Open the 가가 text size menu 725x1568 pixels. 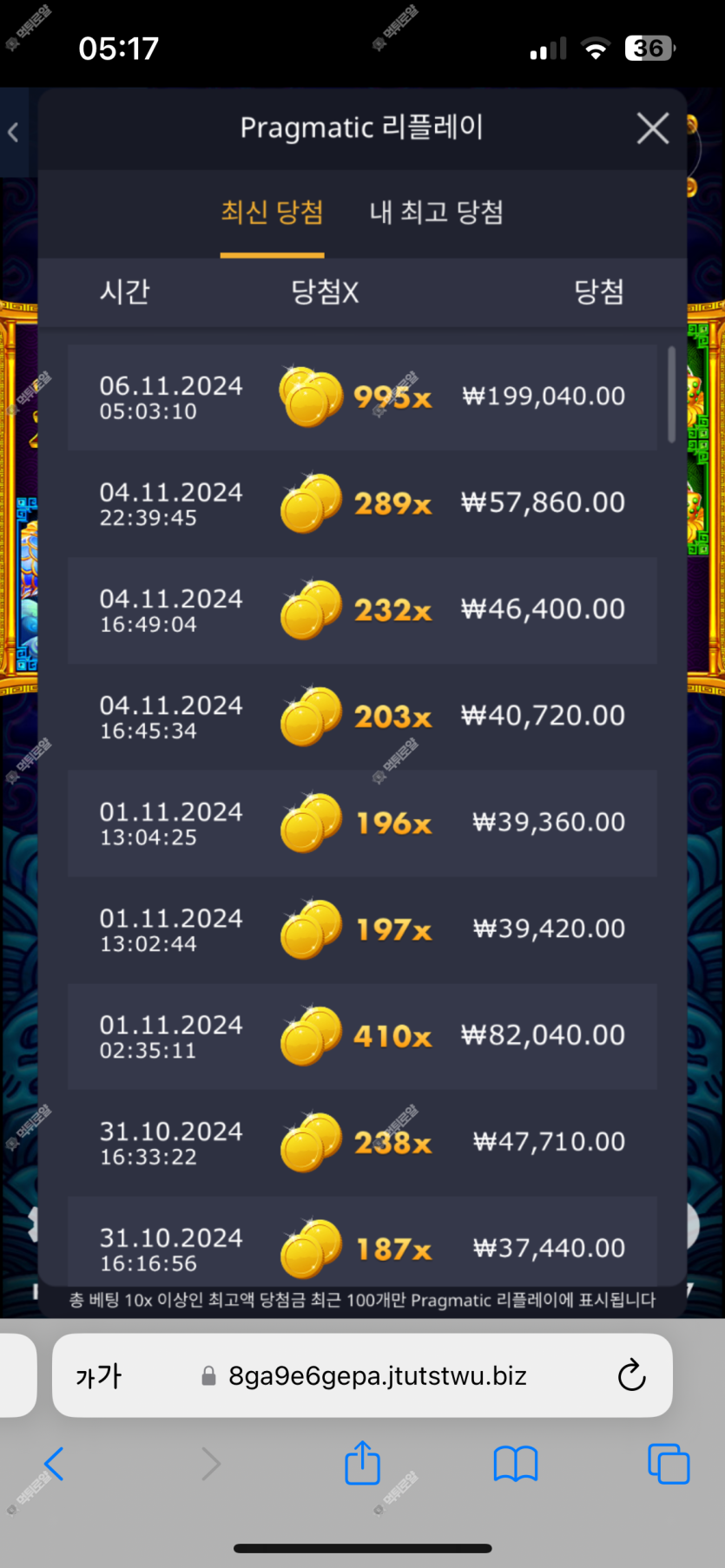click(98, 1375)
